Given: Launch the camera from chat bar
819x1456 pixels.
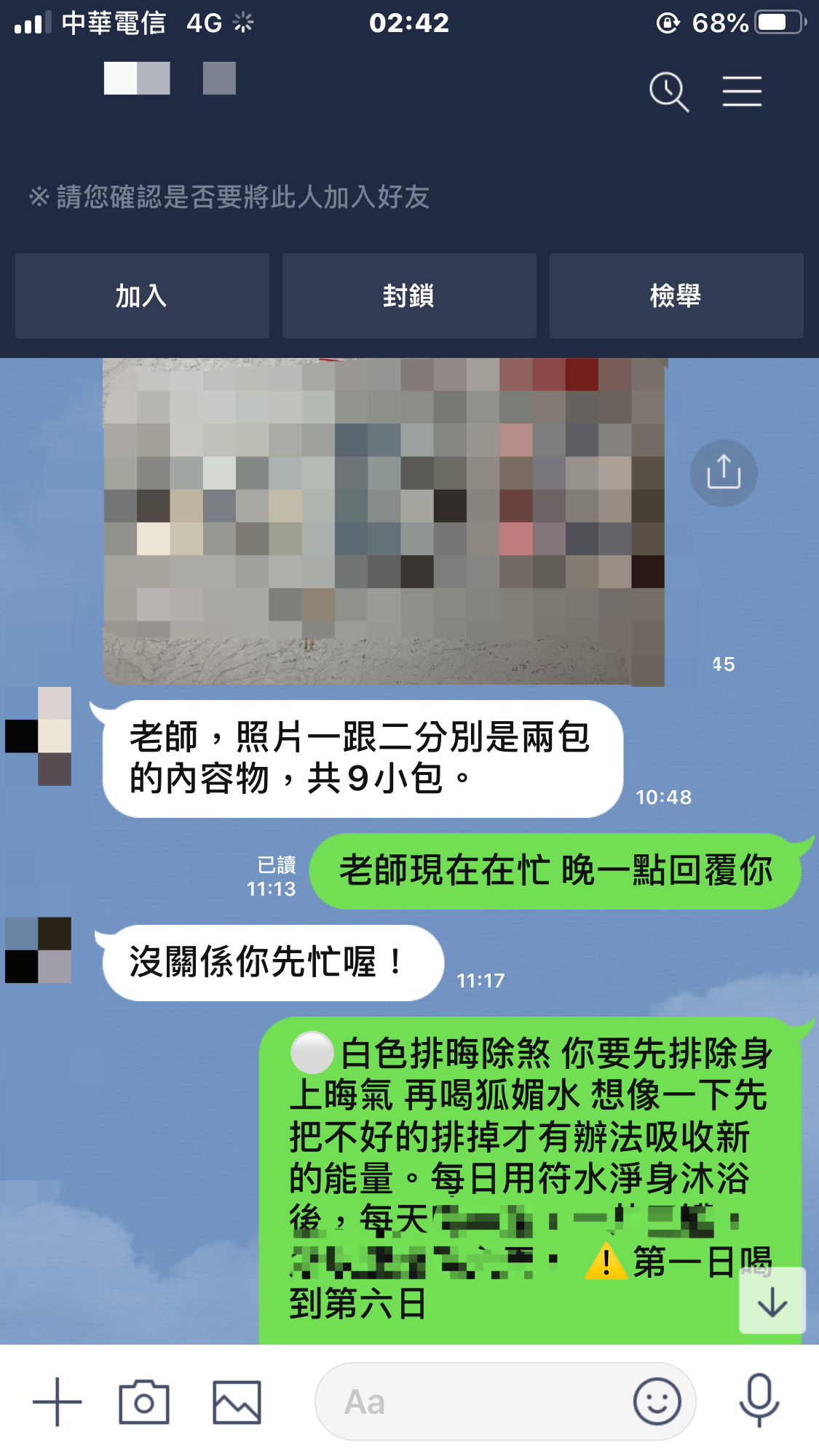Looking at the screenshot, I should tap(144, 1401).
